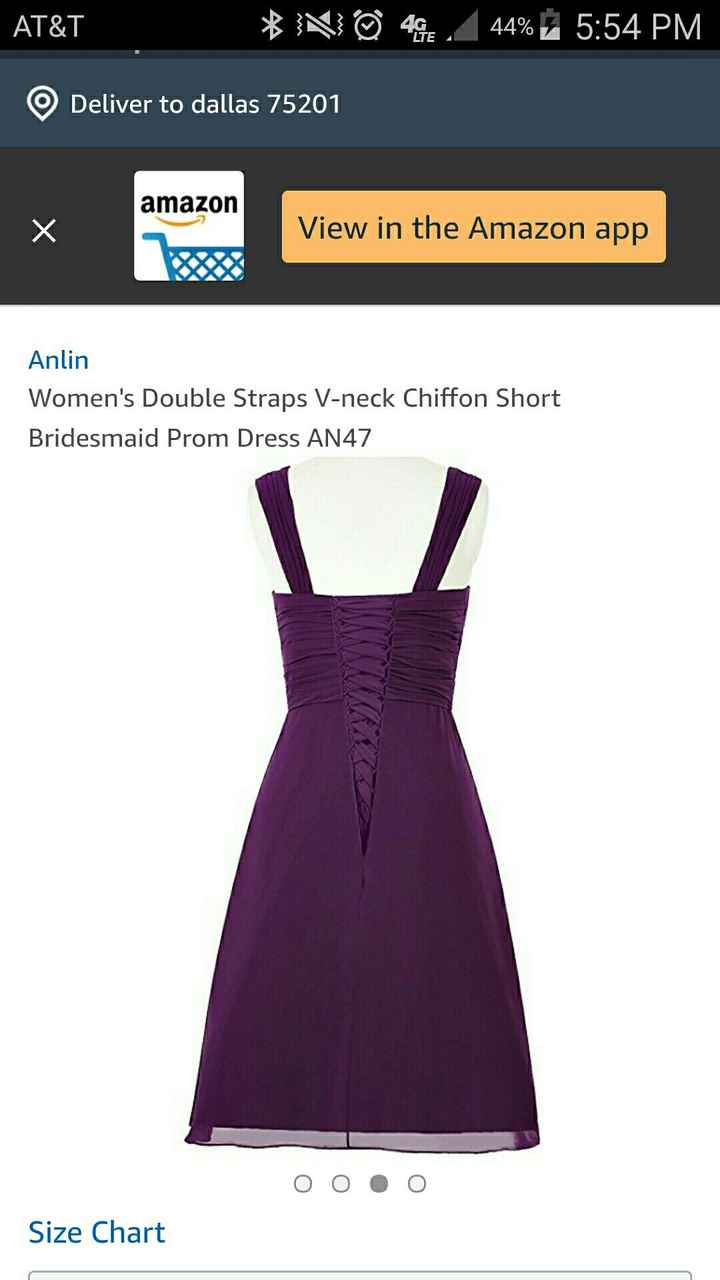Image resolution: width=720 pixels, height=1280 pixels.
Task: Tap the alarm clock icon in status bar
Action: click(x=366, y=25)
